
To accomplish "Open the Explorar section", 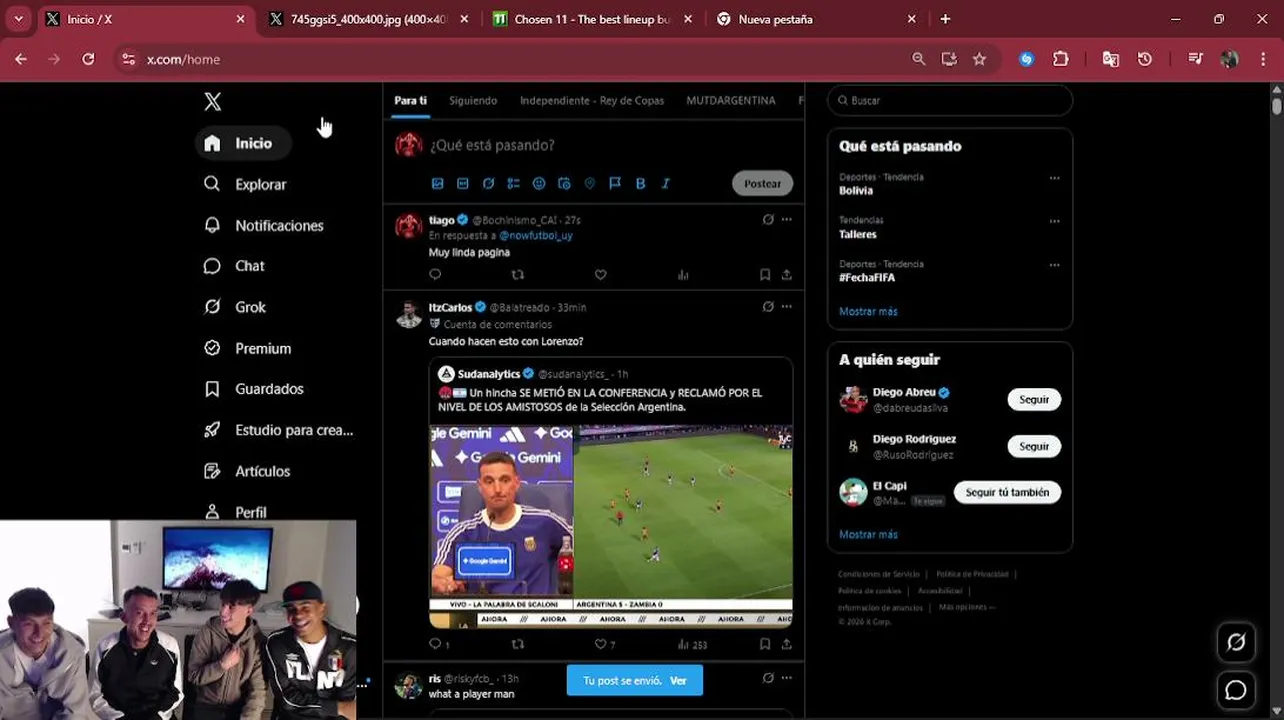I will 260,184.
